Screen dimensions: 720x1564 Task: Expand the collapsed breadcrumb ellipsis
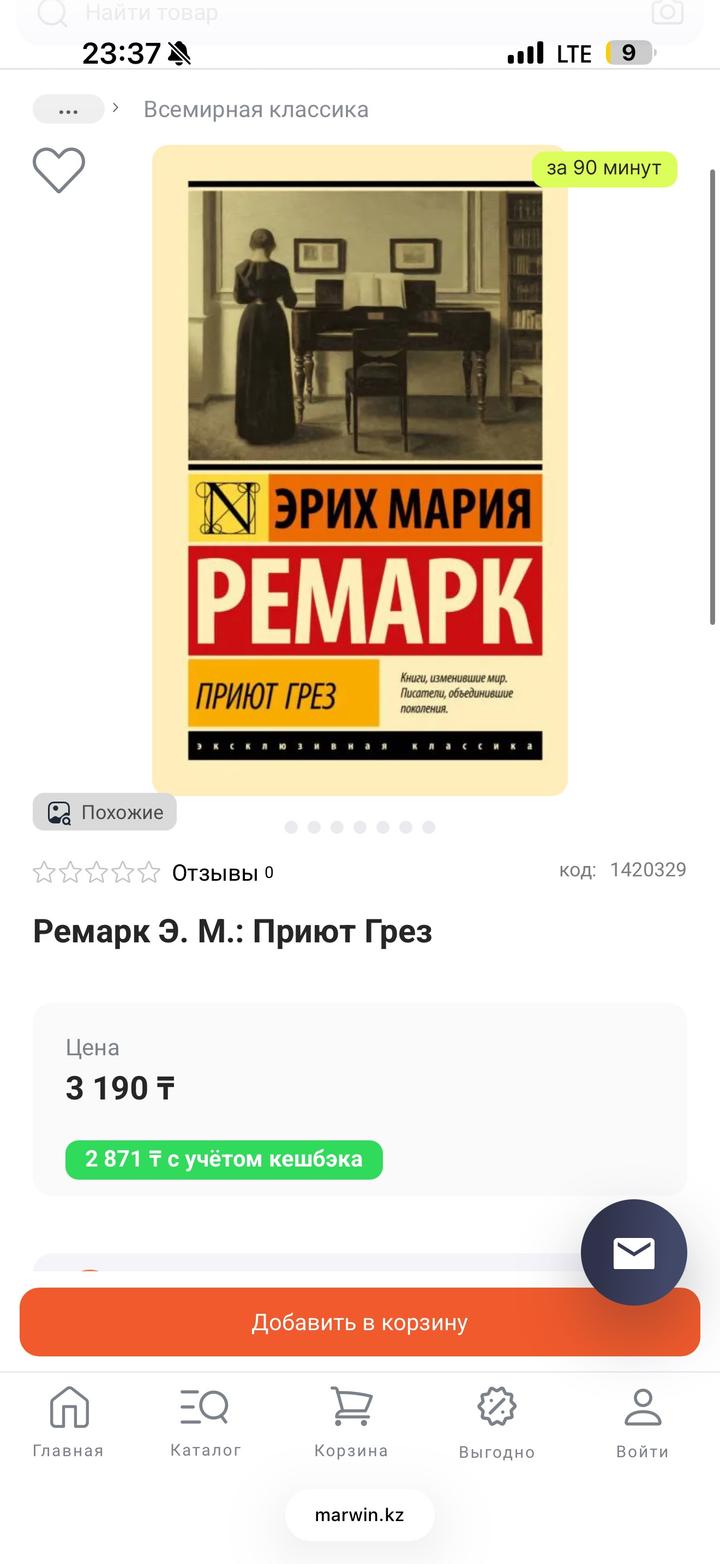(x=68, y=110)
